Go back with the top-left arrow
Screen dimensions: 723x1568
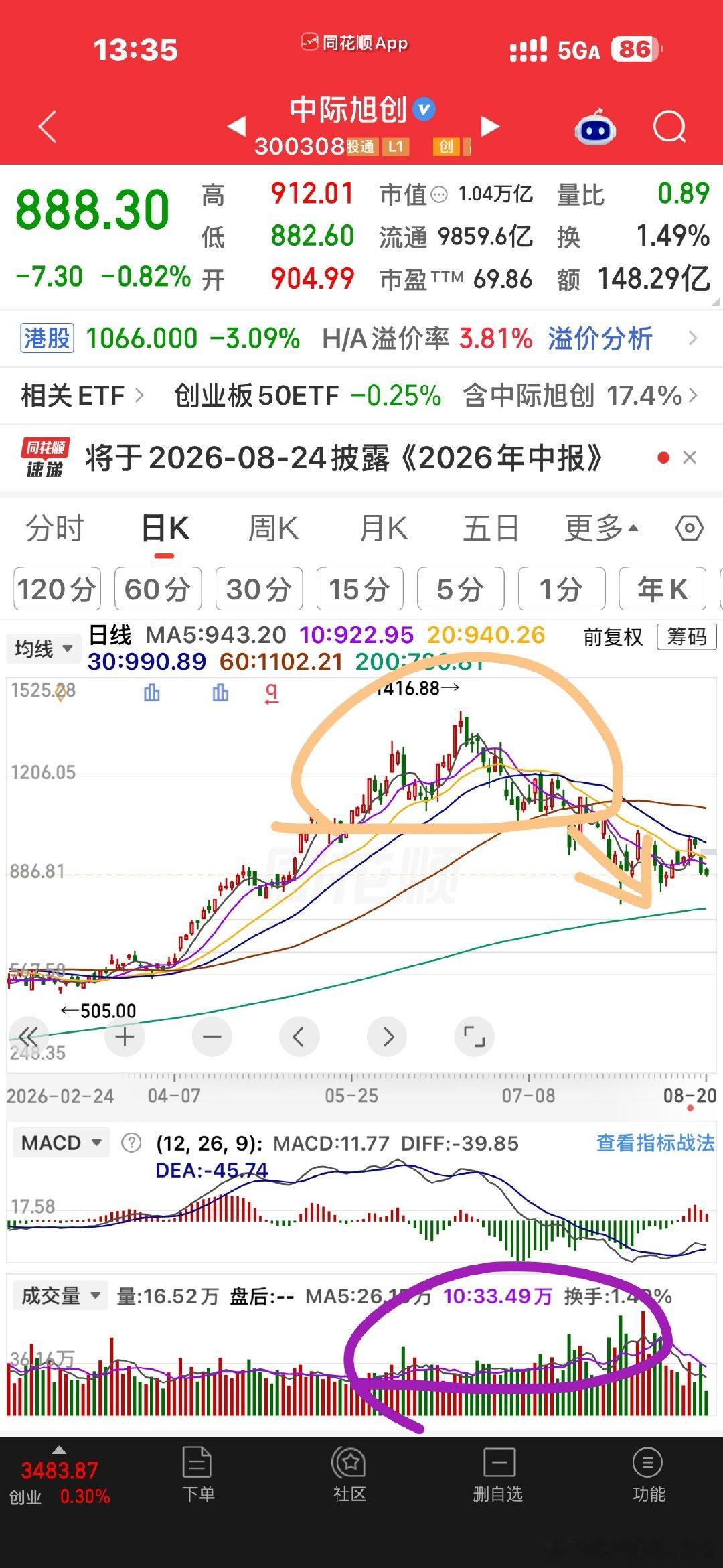tap(48, 127)
